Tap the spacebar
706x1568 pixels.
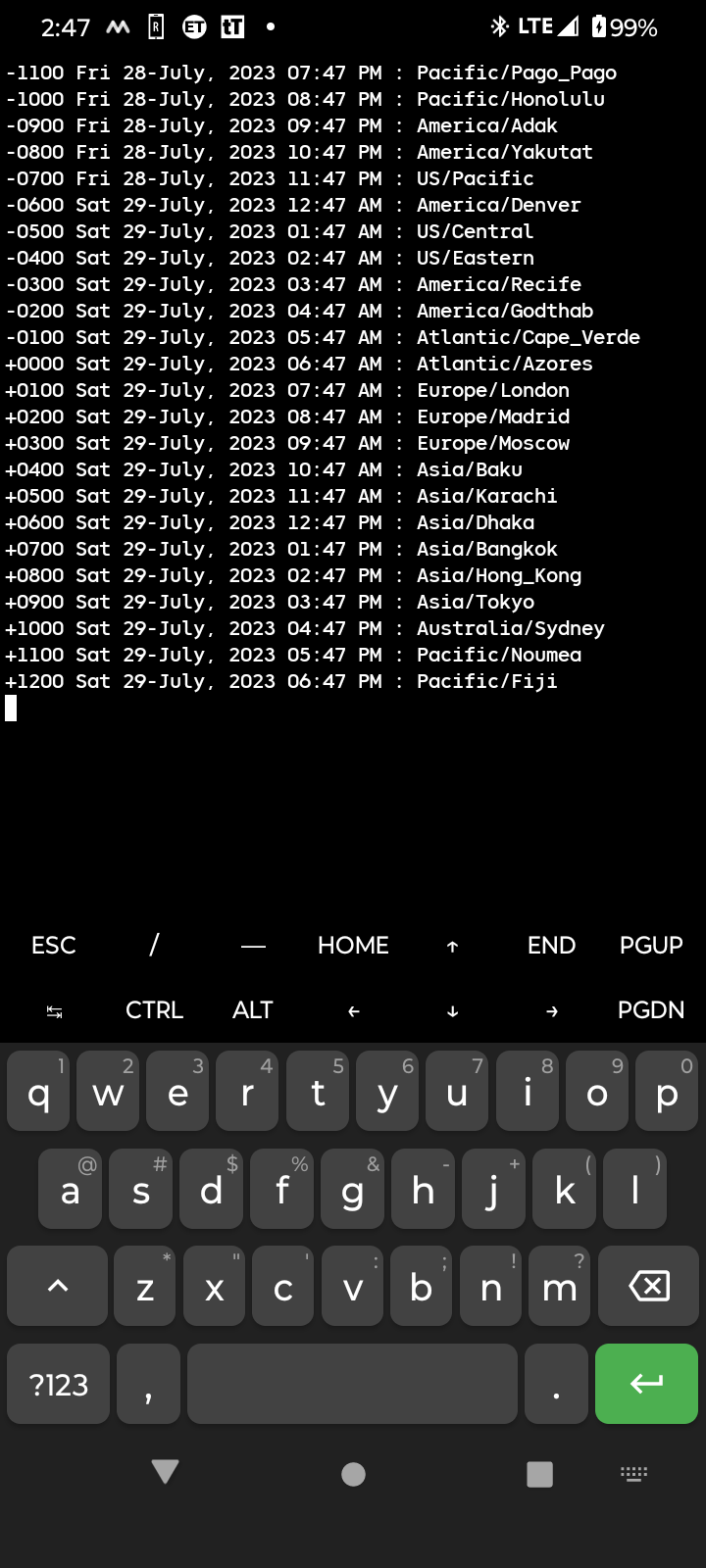tap(352, 1384)
